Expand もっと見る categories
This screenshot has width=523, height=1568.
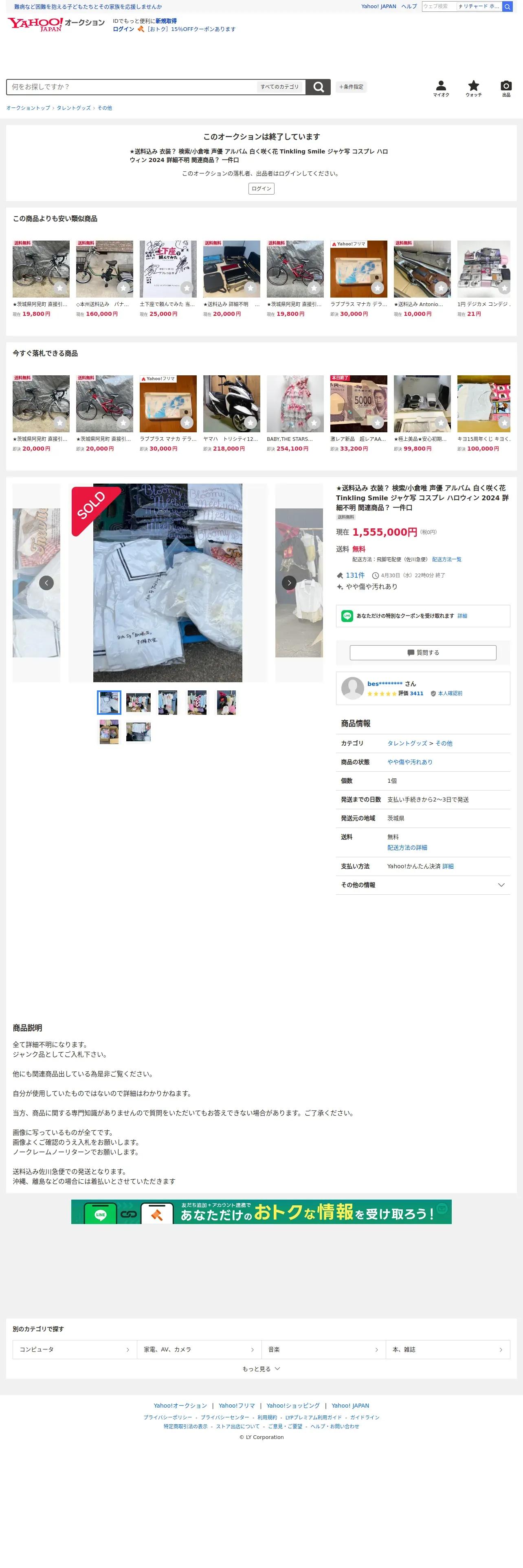[x=261, y=1369]
